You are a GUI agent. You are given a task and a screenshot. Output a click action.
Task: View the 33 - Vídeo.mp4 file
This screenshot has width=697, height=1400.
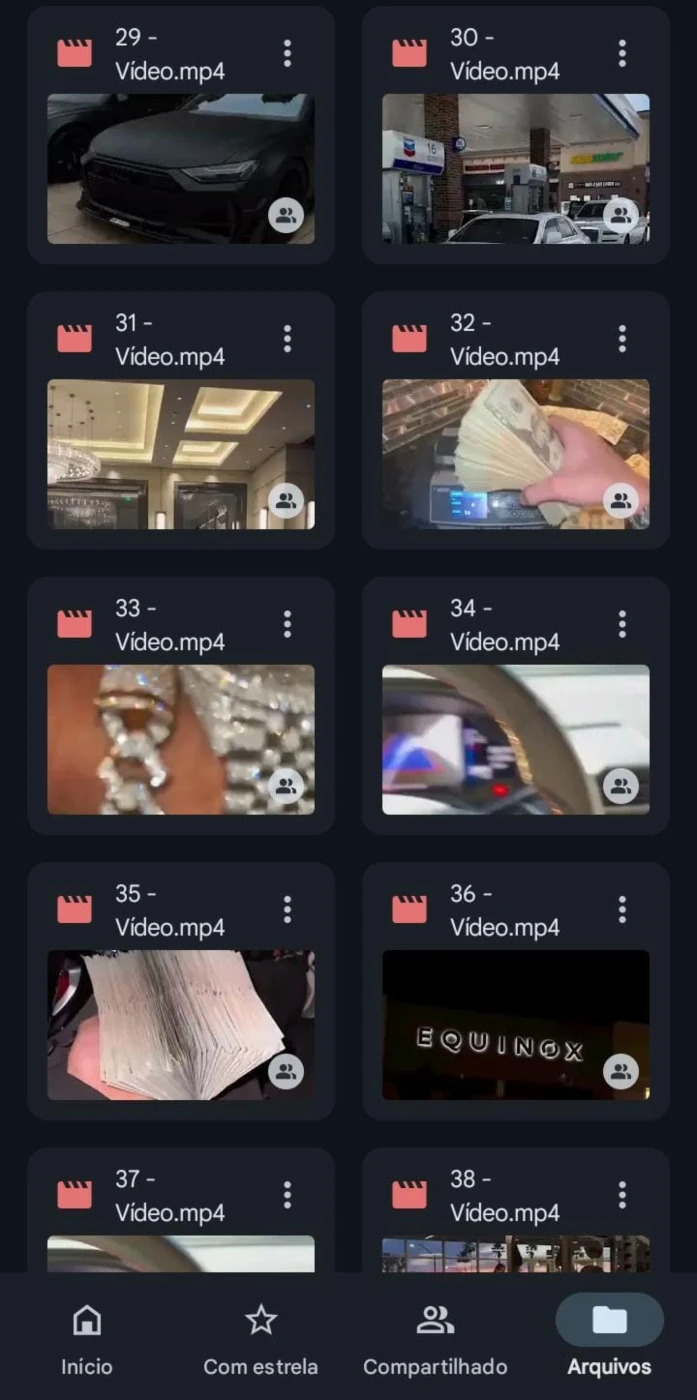point(181,740)
